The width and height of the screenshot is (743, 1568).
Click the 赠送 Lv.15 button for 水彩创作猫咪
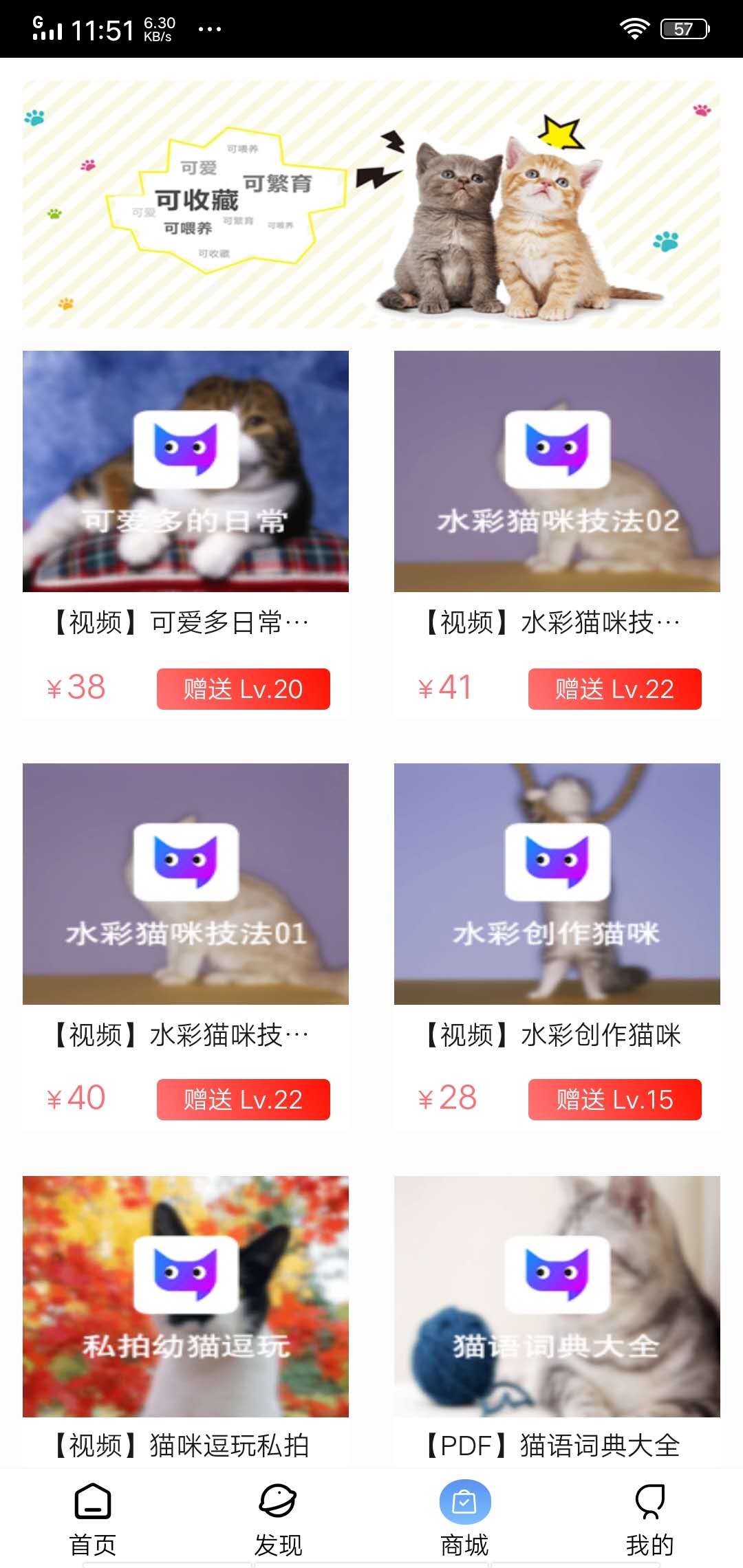[614, 1099]
